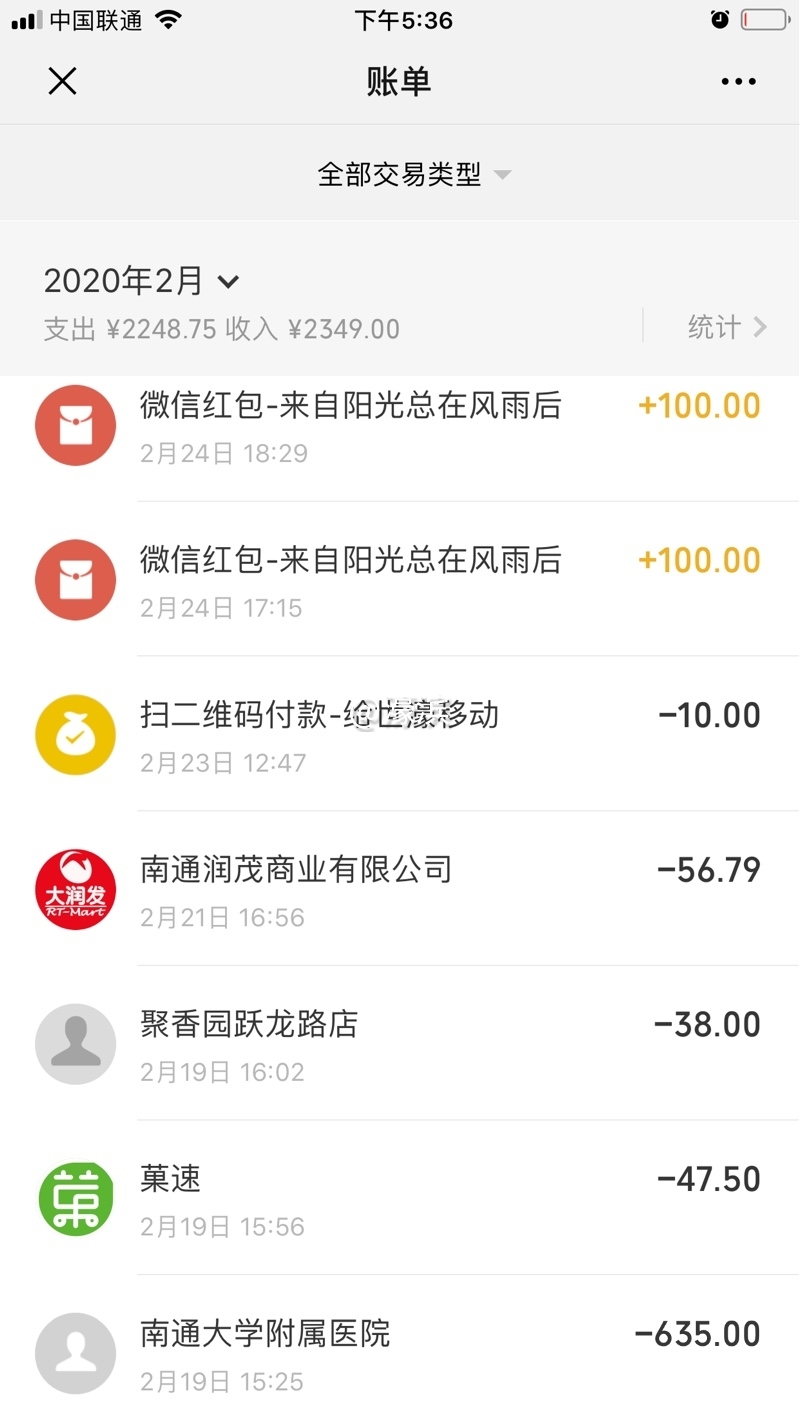The image size is (800, 1422).
Task: Open the three-dot overflow menu
Action: (738, 82)
